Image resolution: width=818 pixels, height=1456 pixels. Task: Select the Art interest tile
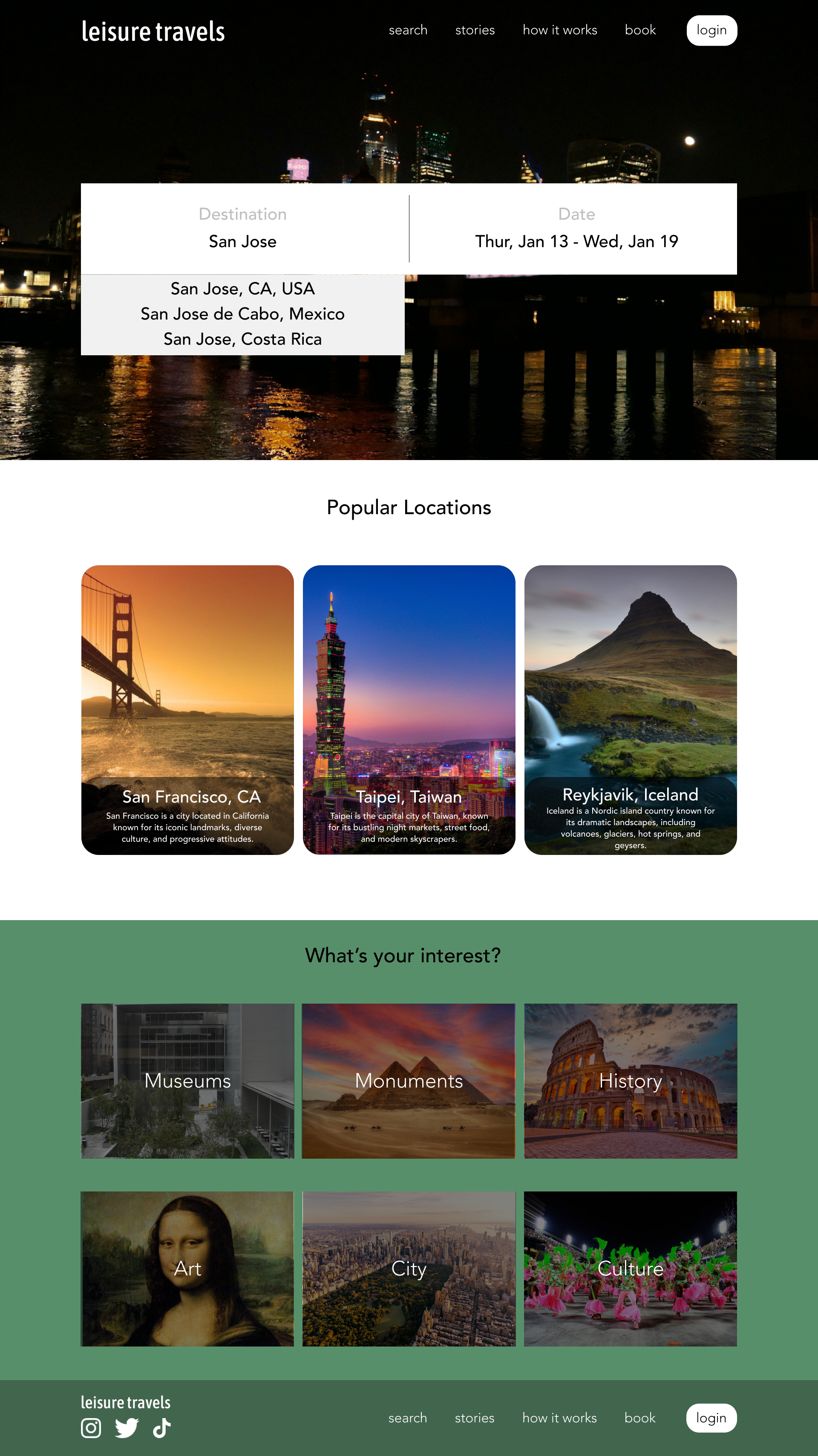tap(188, 1269)
